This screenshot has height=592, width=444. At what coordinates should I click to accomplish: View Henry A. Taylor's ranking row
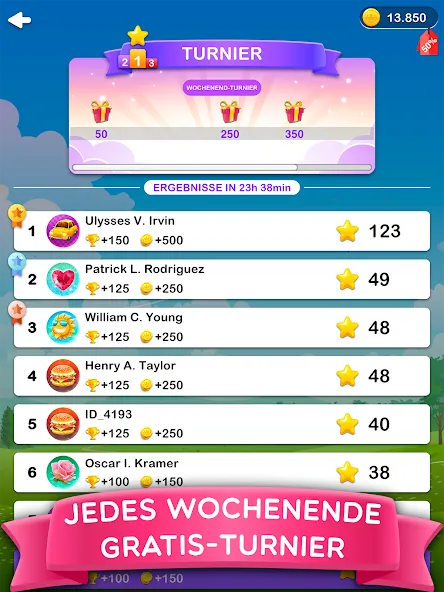coord(222,376)
